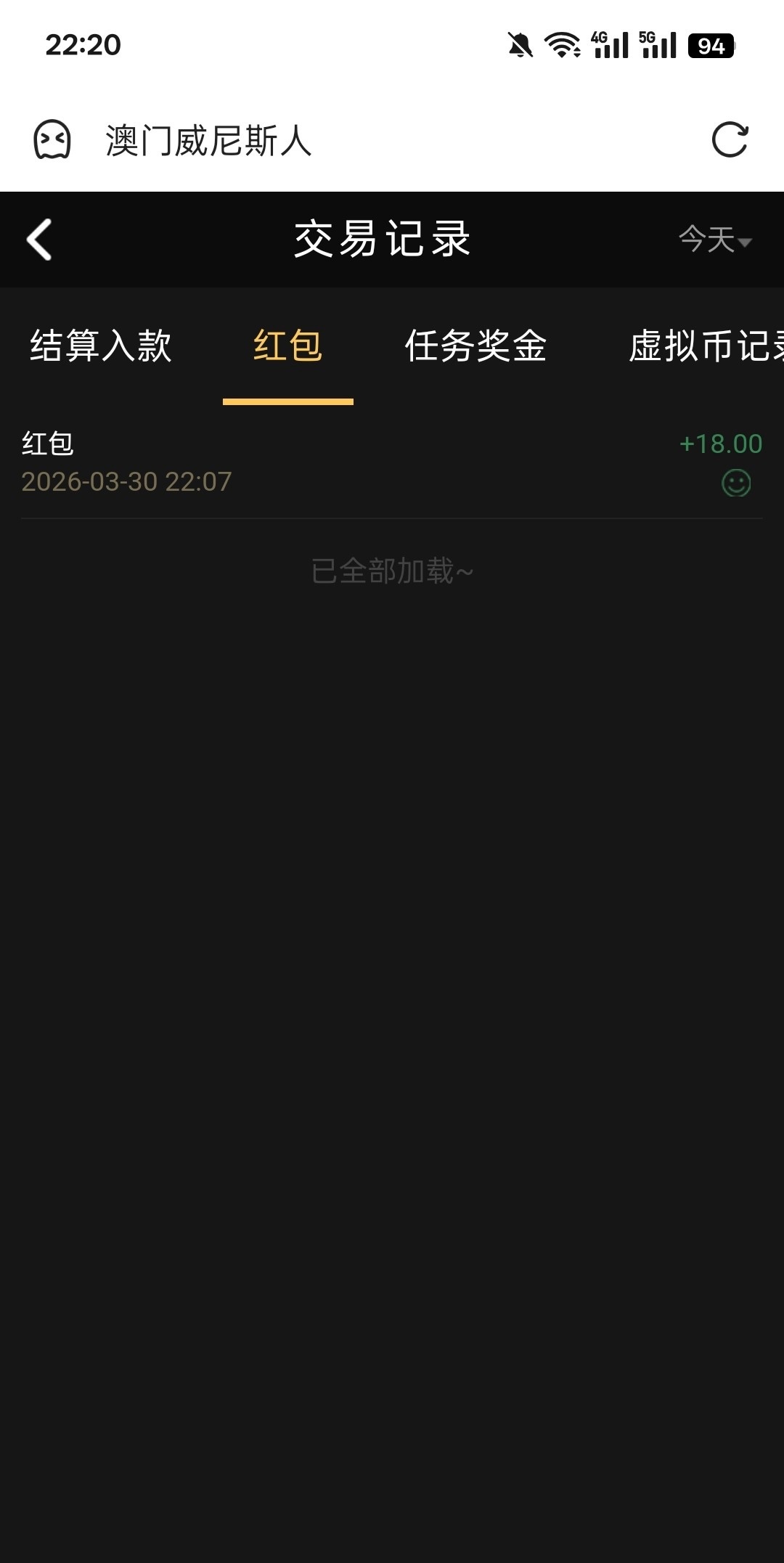Open the 今天 date filter dropdown
This screenshot has width=784, height=1563.
(715, 240)
